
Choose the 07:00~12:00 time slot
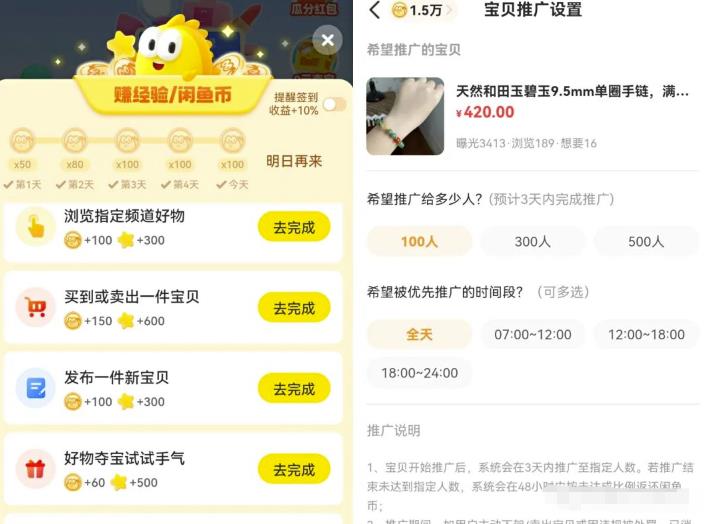click(532, 334)
